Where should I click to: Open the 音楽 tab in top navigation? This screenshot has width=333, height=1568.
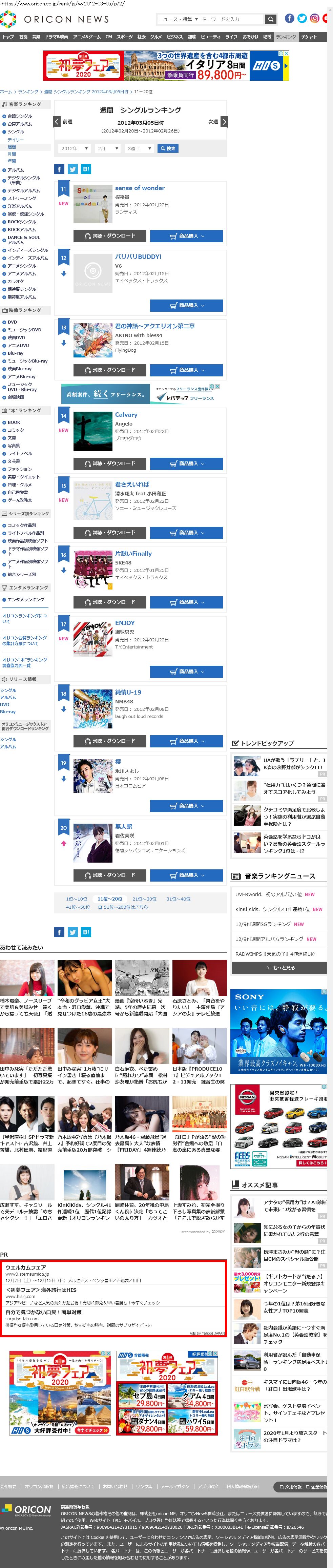(36, 37)
